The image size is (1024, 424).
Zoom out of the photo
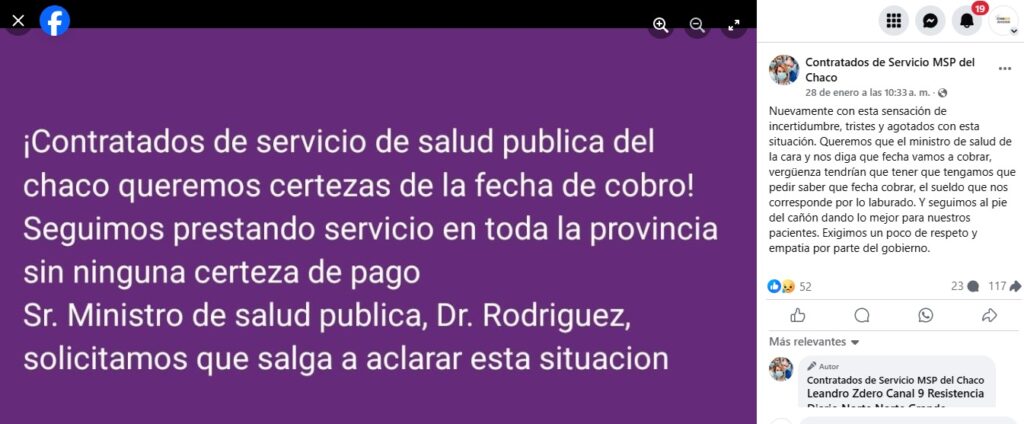[697, 25]
